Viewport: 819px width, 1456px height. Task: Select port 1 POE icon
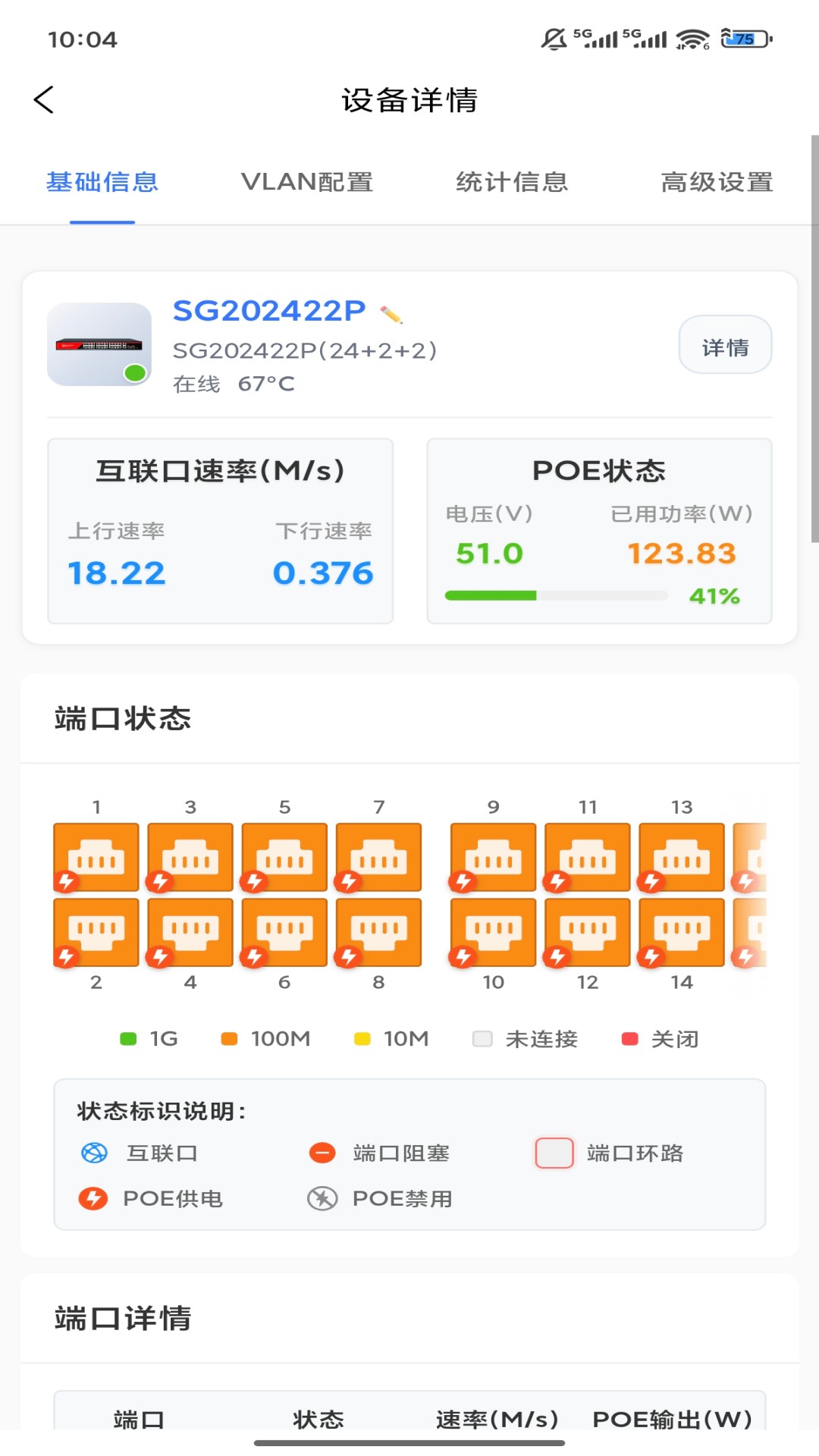67,881
